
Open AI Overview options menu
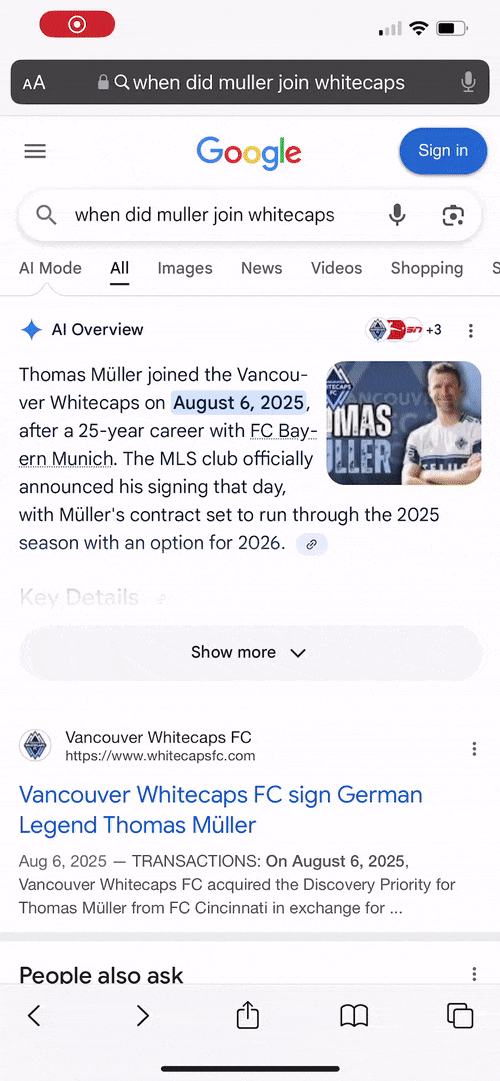click(x=470, y=330)
